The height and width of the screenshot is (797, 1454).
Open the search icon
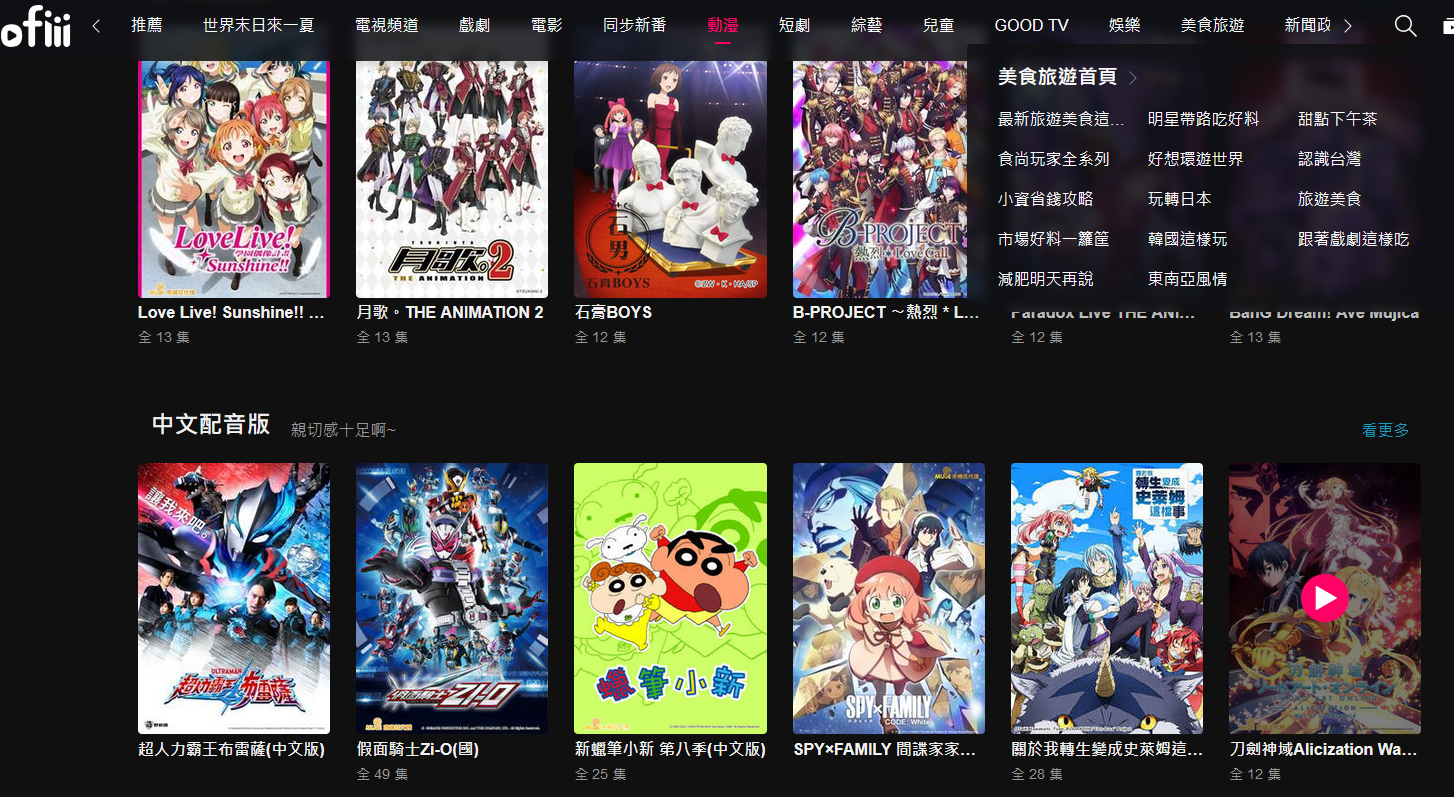click(x=1405, y=26)
